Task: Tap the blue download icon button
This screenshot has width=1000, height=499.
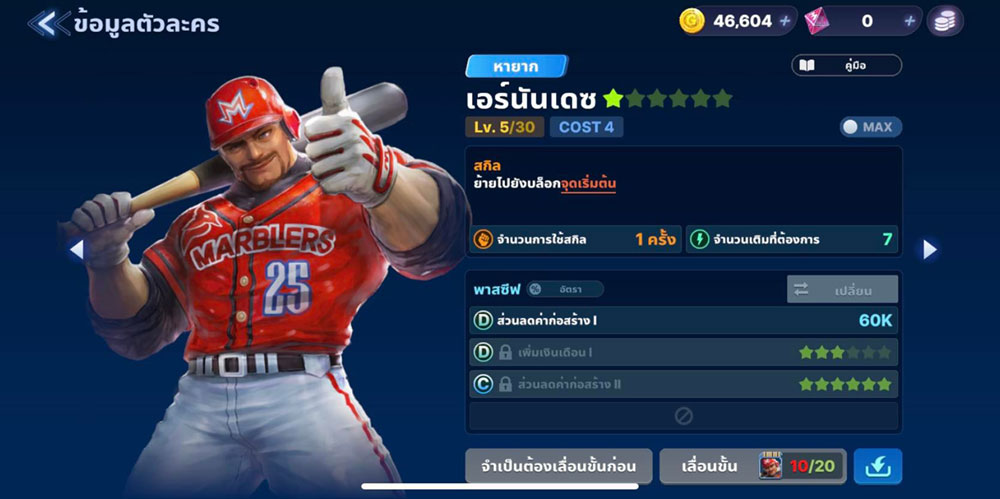Action: pos(878,466)
